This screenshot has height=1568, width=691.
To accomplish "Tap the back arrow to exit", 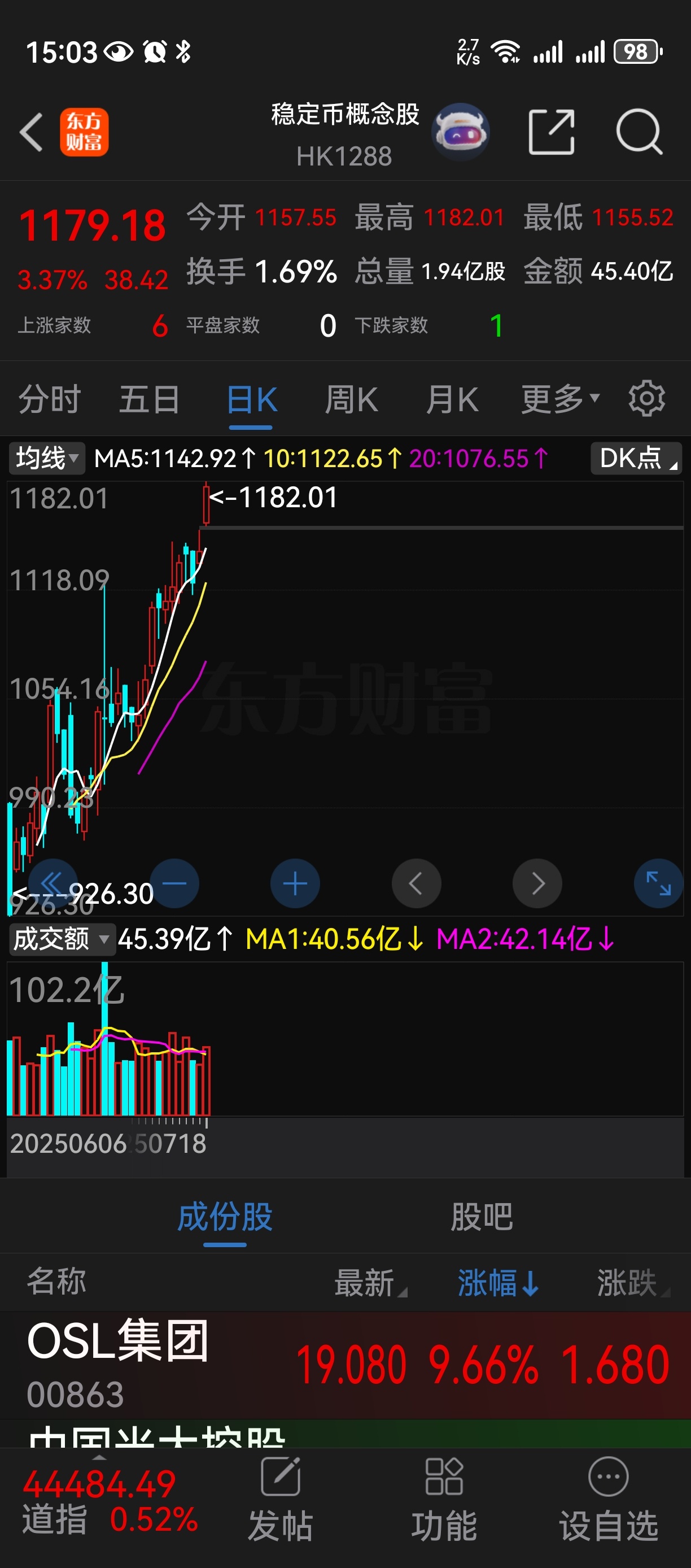I will tap(31, 133).
